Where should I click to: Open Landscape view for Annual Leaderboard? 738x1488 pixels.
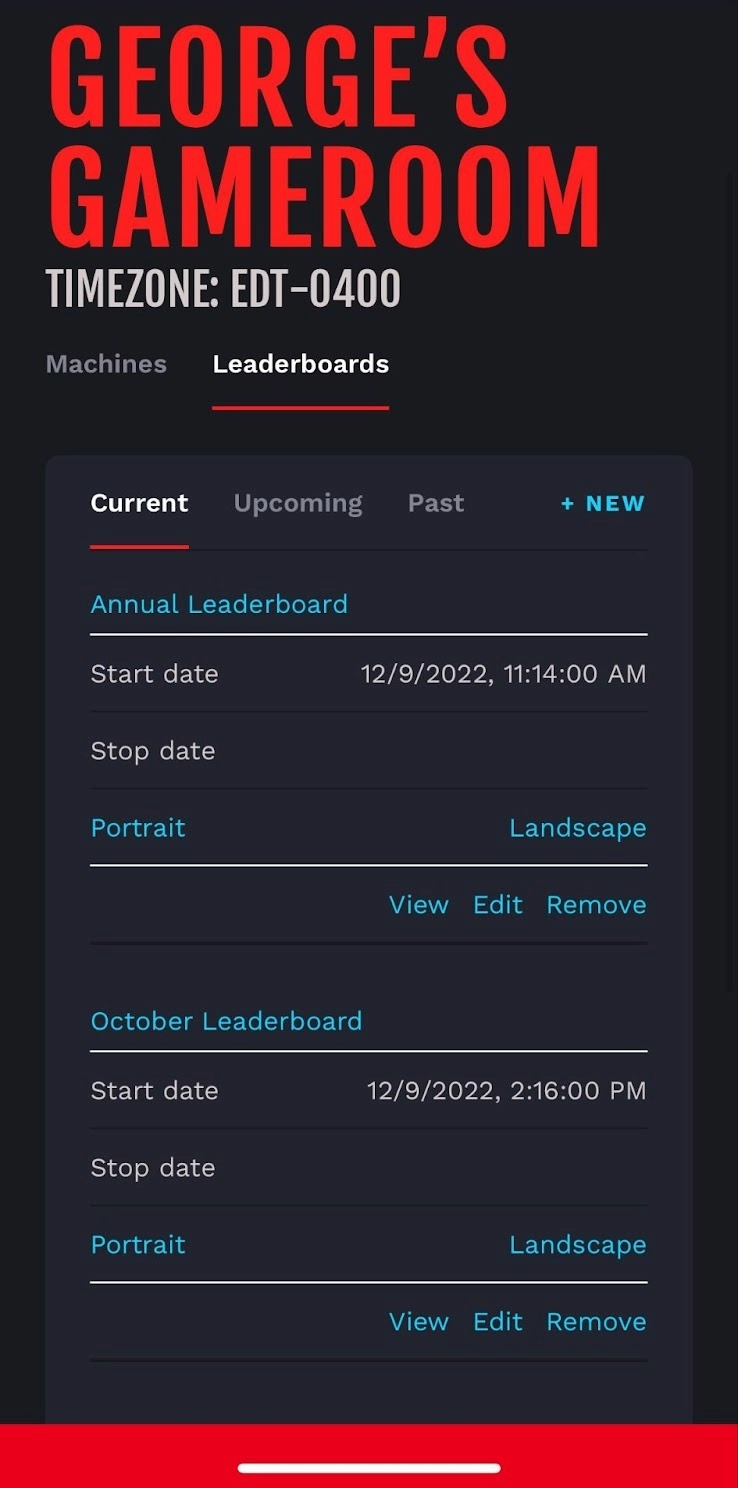(x=577, y=828)
